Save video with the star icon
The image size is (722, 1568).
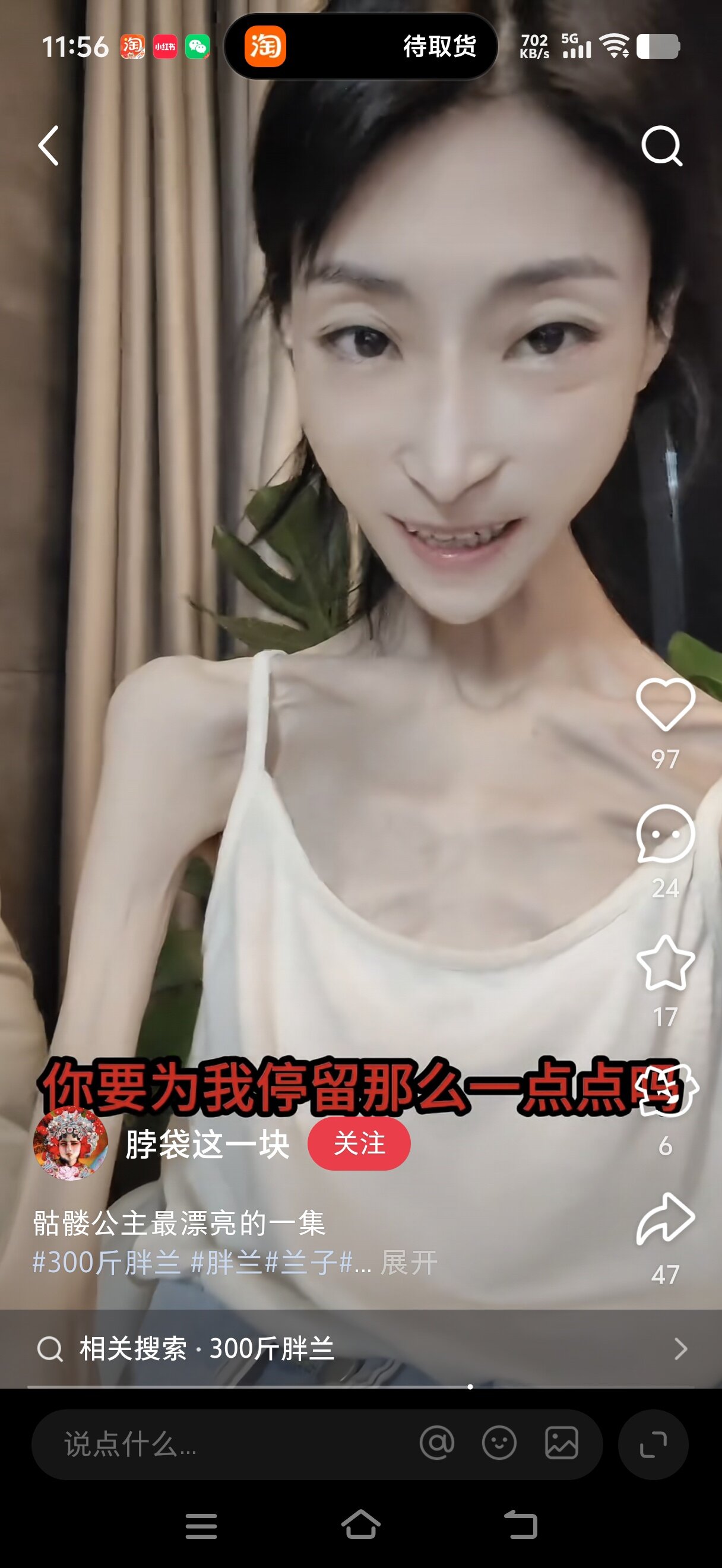tap(665, 963)
